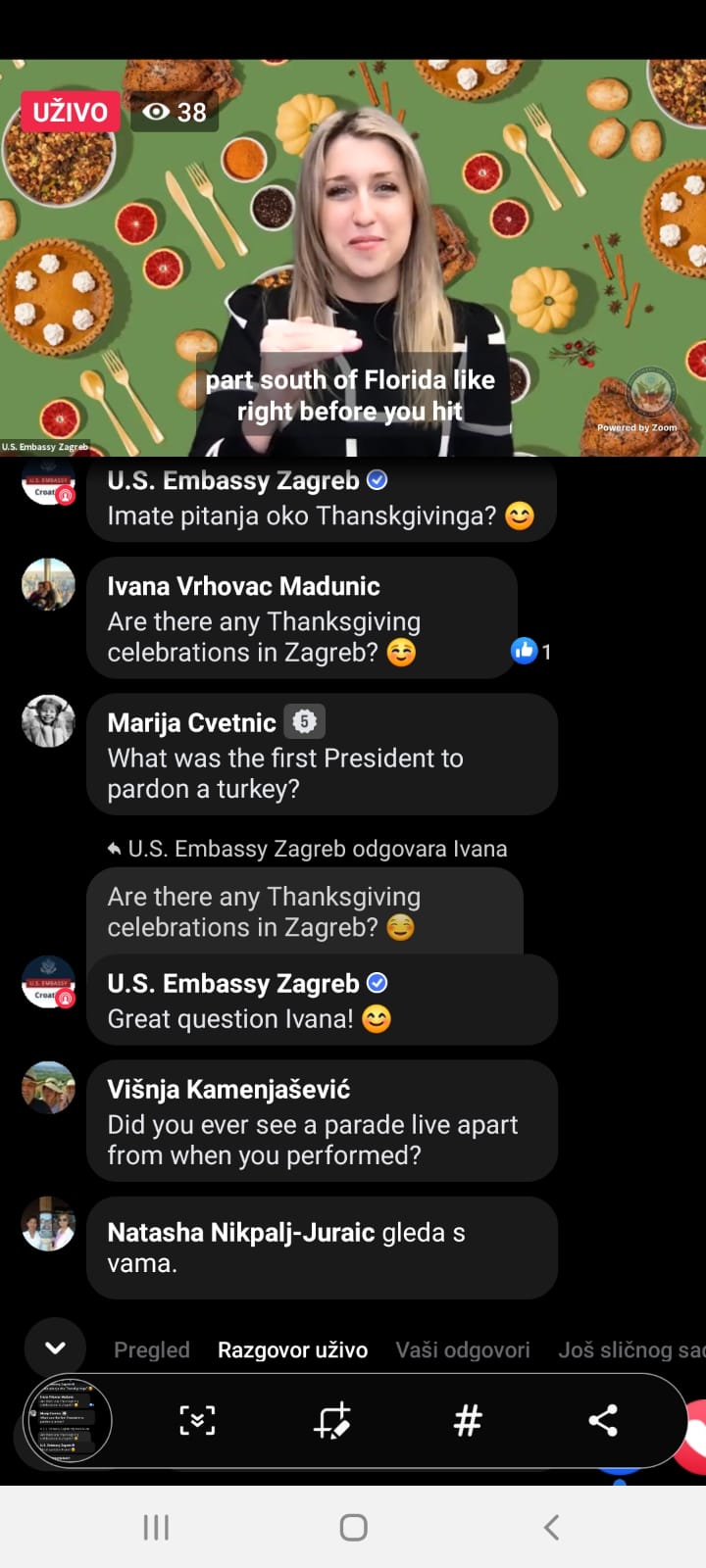Tap the live video to show controls
Image resolution: width=706 pixels, height=1568 pixels.
point(353,257)
